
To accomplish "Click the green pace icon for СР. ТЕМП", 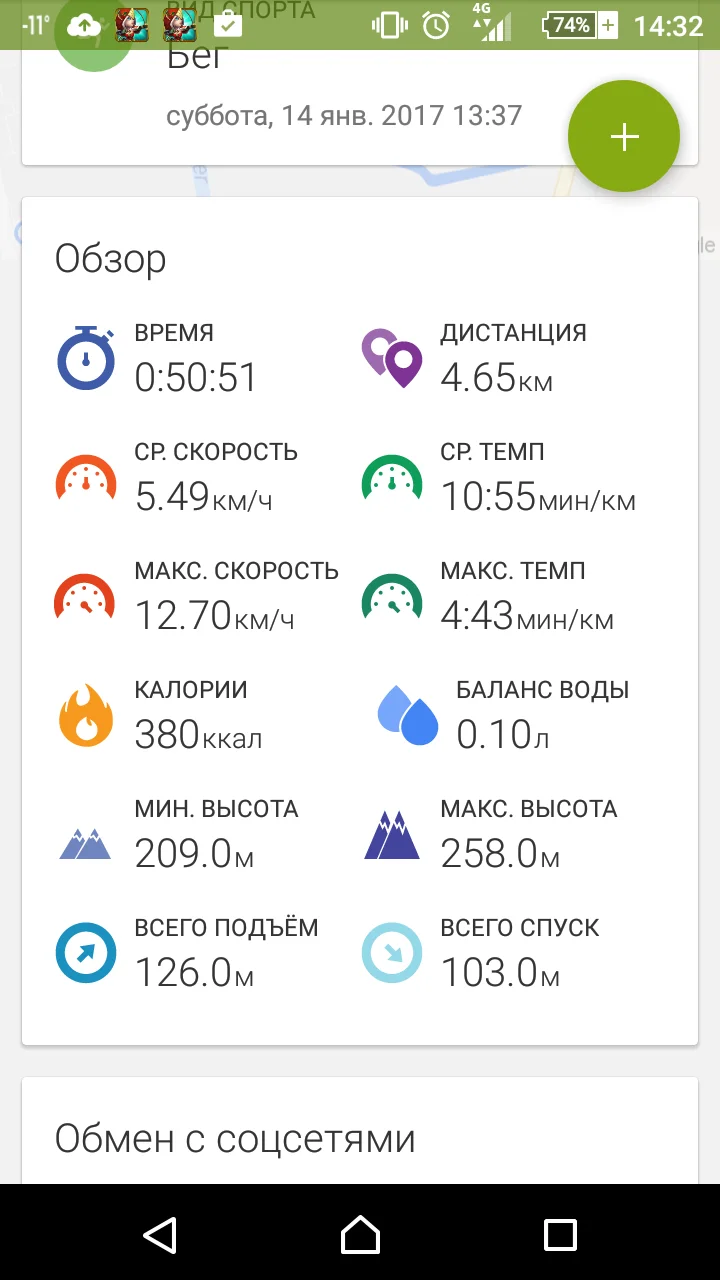I will (x=391, y=477).
